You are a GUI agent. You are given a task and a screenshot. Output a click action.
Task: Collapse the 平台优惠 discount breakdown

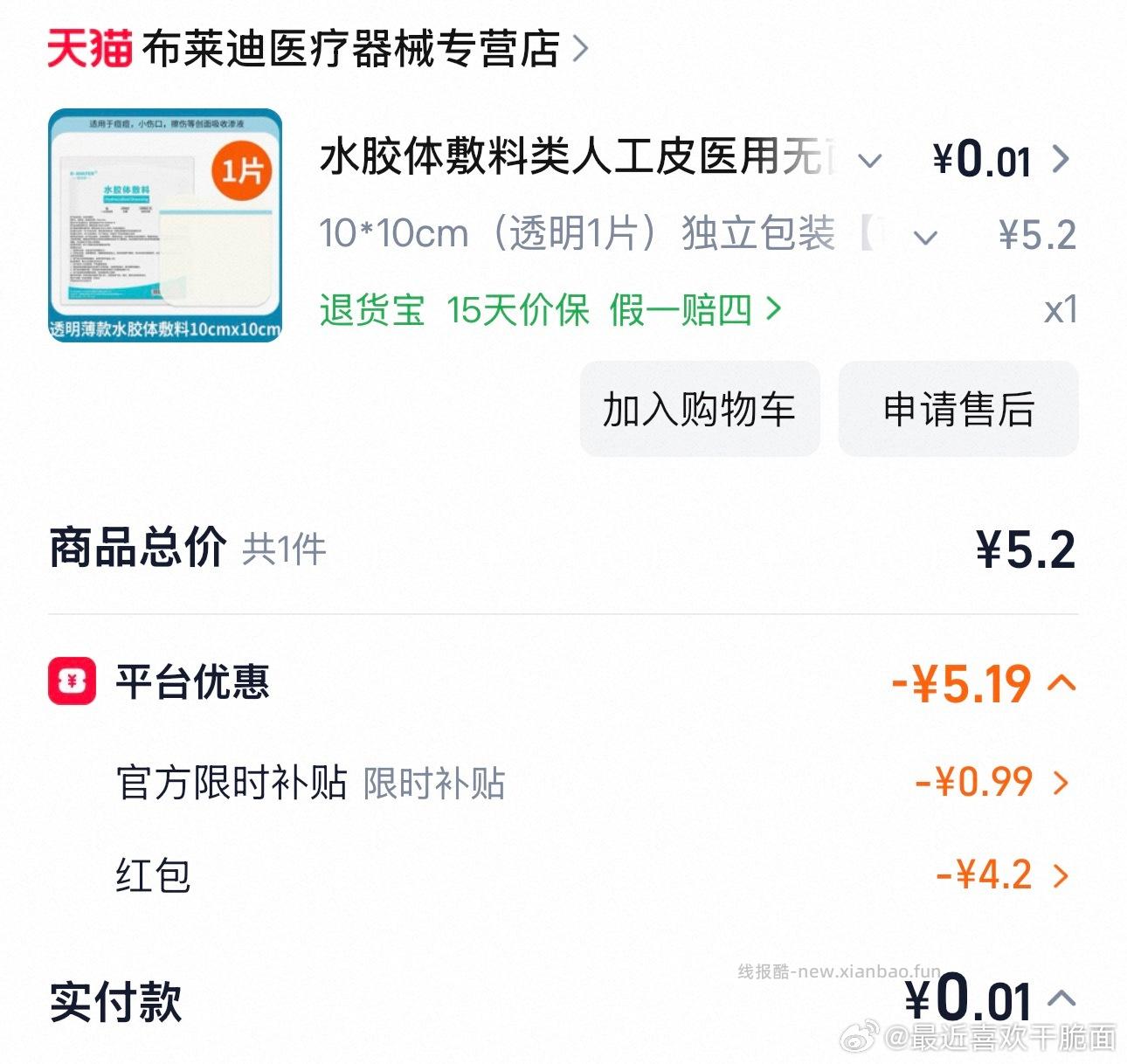tap(1061, 682)
